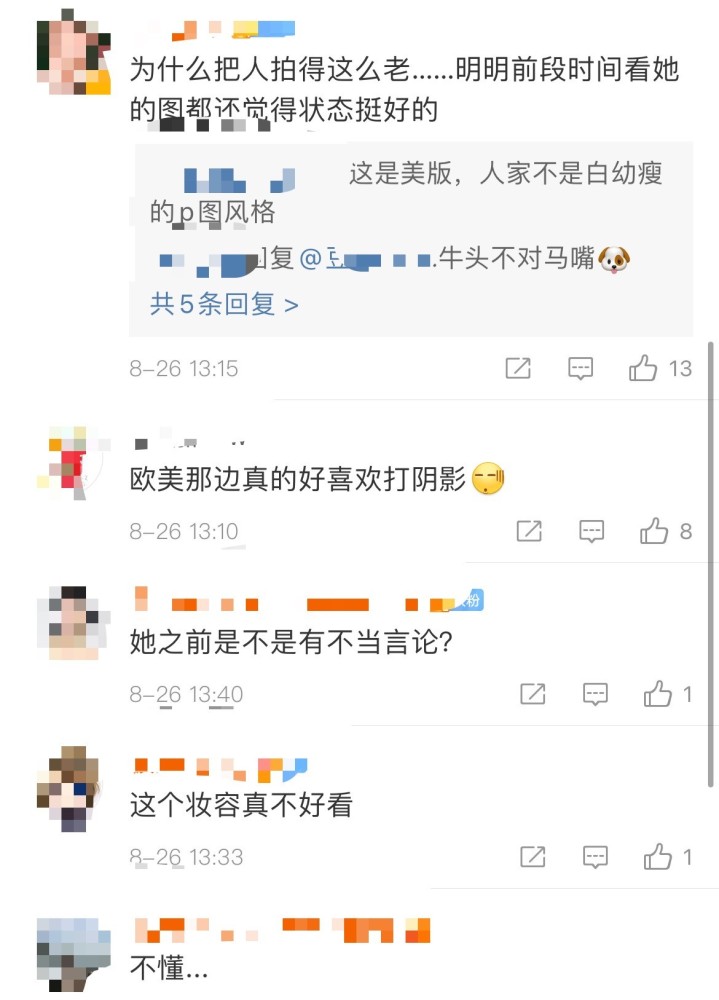Image resolution: width=719 pixels, height=1000 pixels.
Task: Like the comment 欧美那边真的好喜欢打阴影
Action: pyautogui.click(x=654, y=531)
